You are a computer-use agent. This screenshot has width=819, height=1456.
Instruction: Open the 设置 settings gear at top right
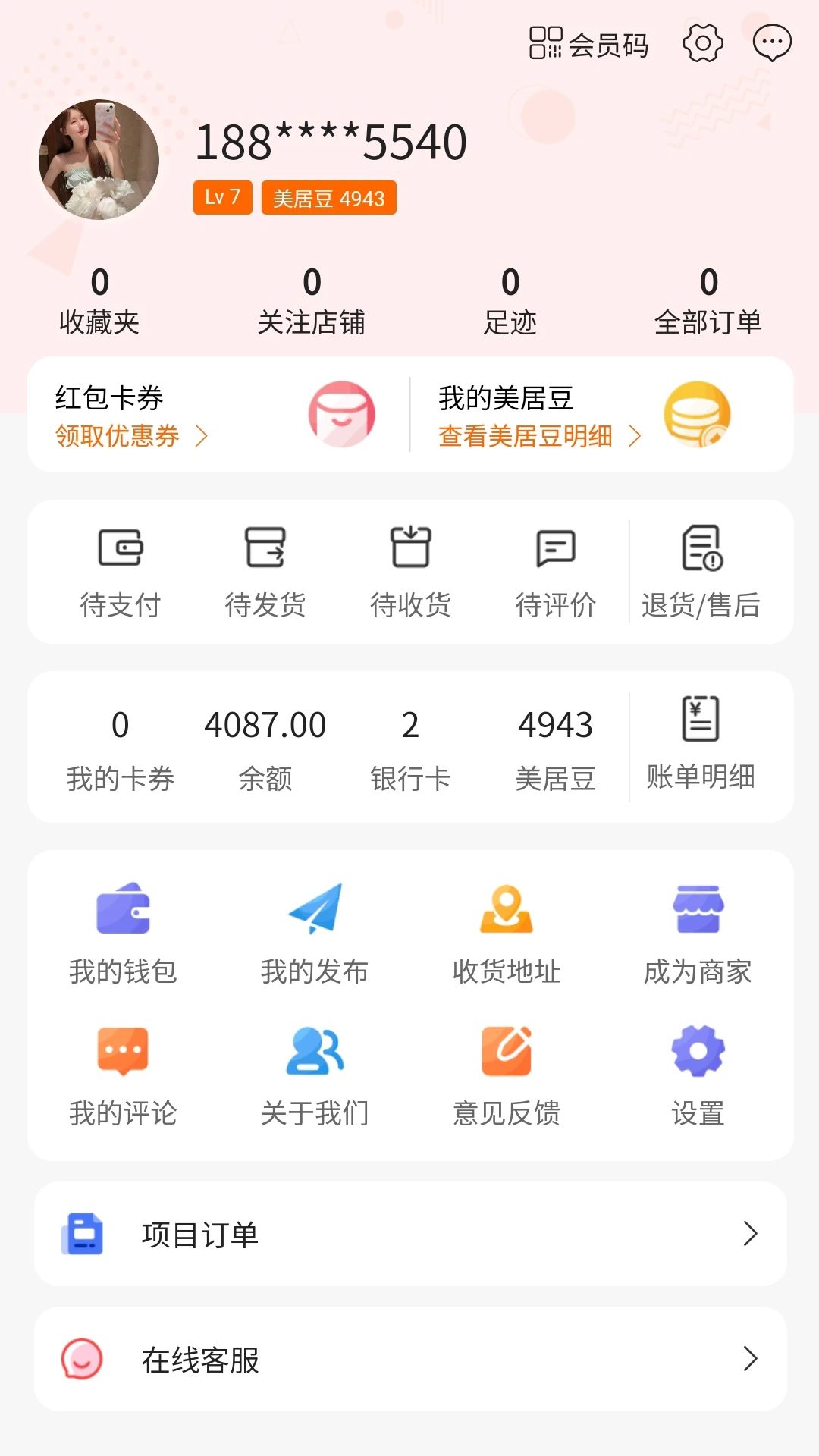[x=702, y=43]
